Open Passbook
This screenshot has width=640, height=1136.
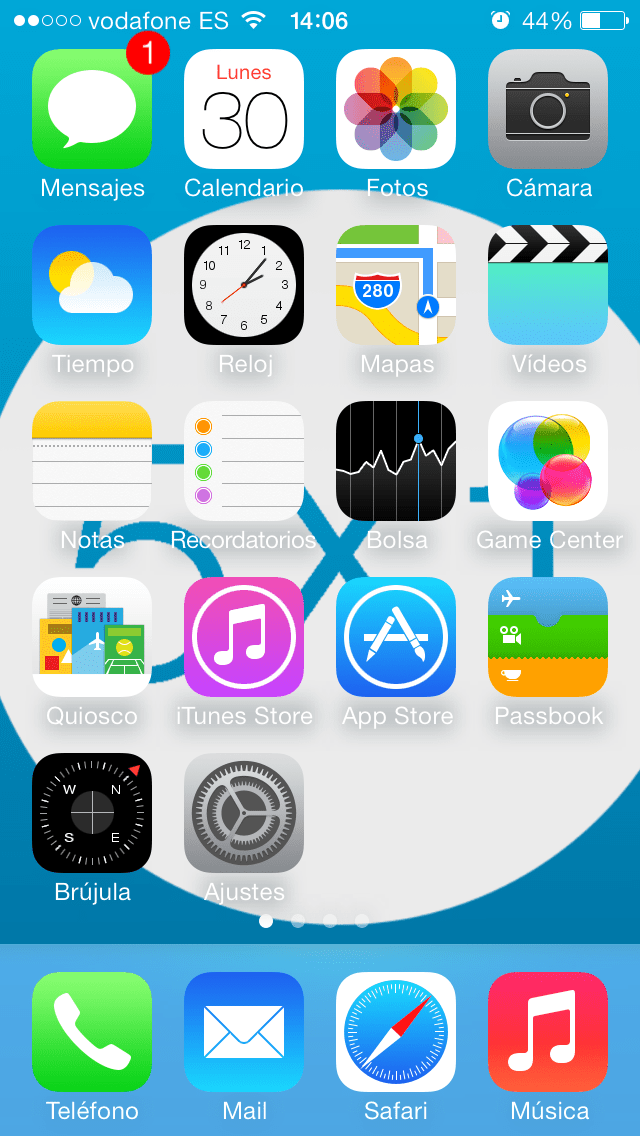[x=548, y=637]
